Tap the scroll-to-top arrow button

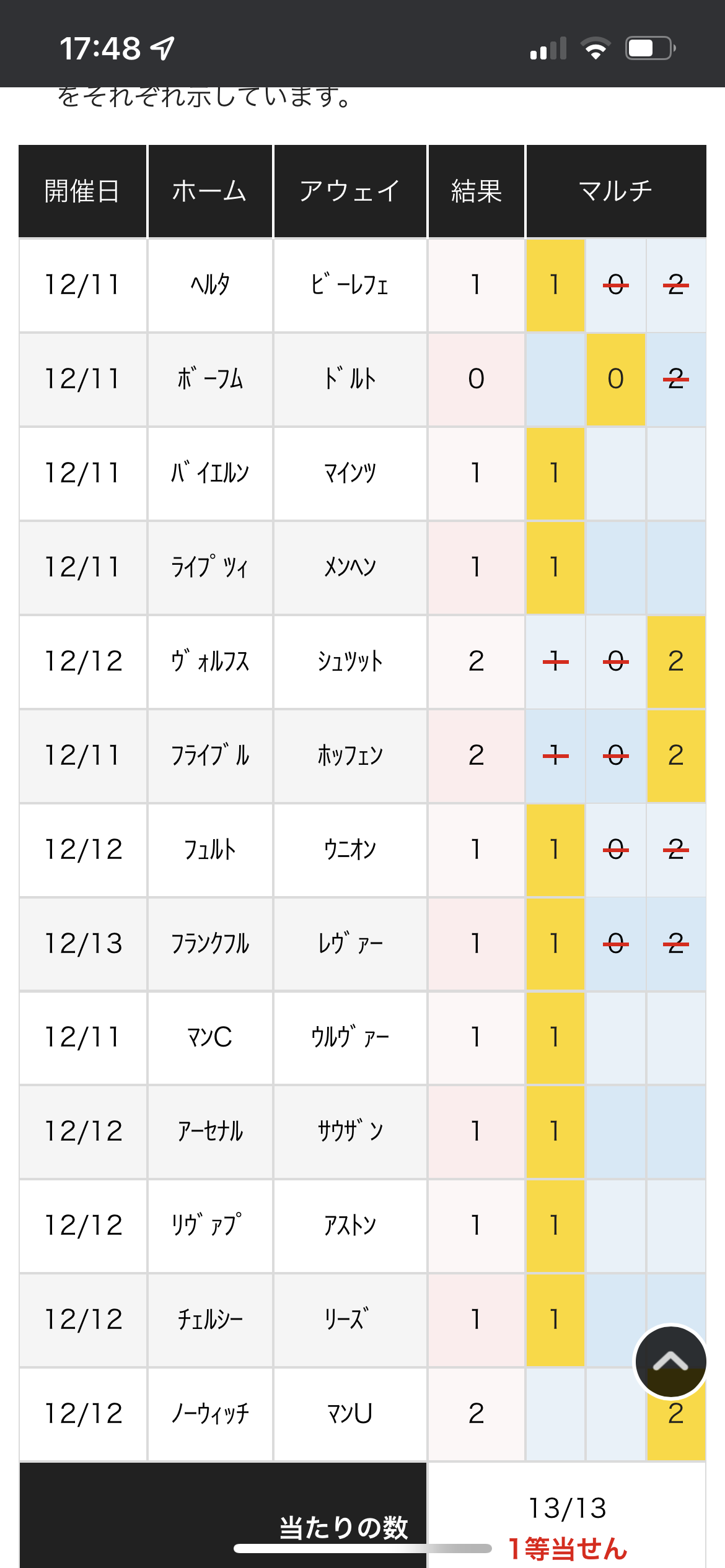coord(670,1361)
